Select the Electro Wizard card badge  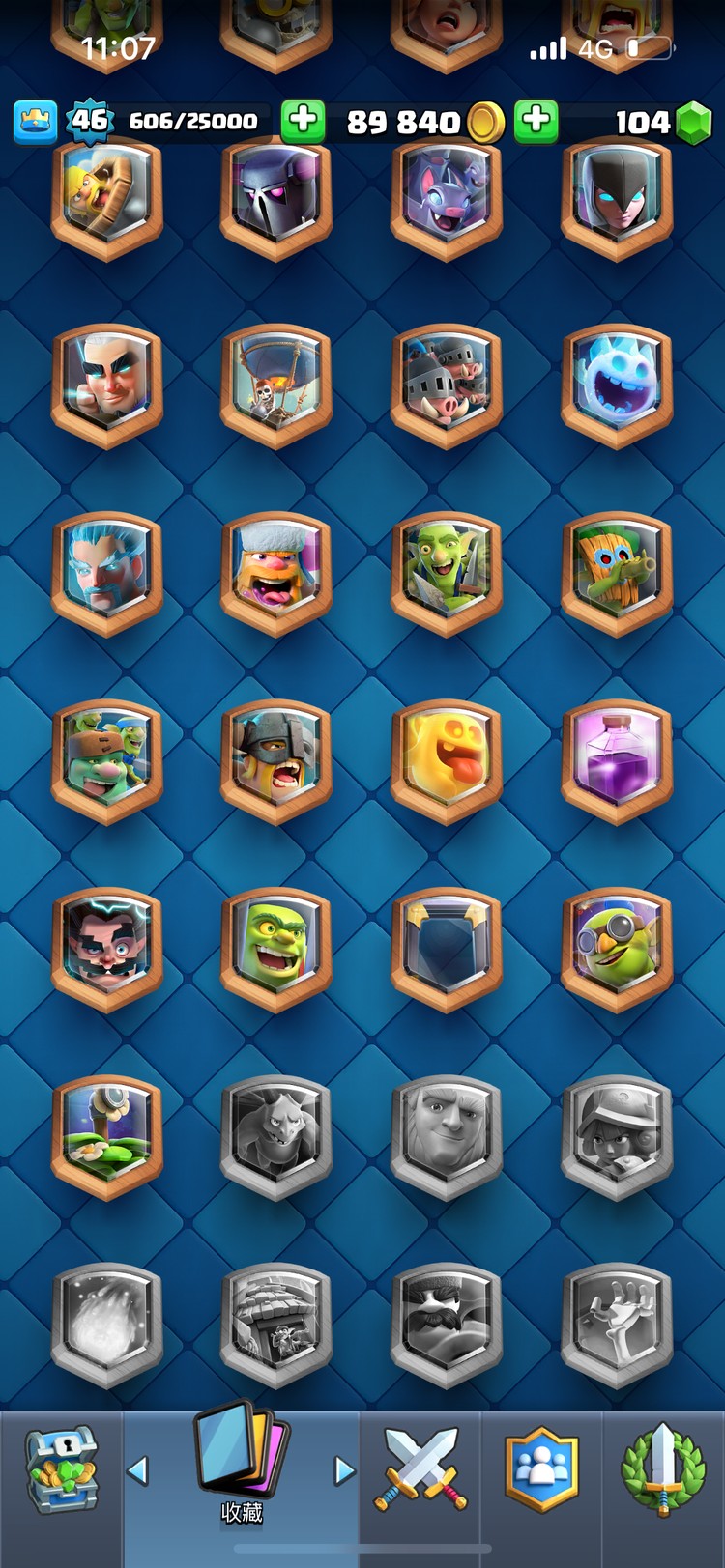(106, 949)
